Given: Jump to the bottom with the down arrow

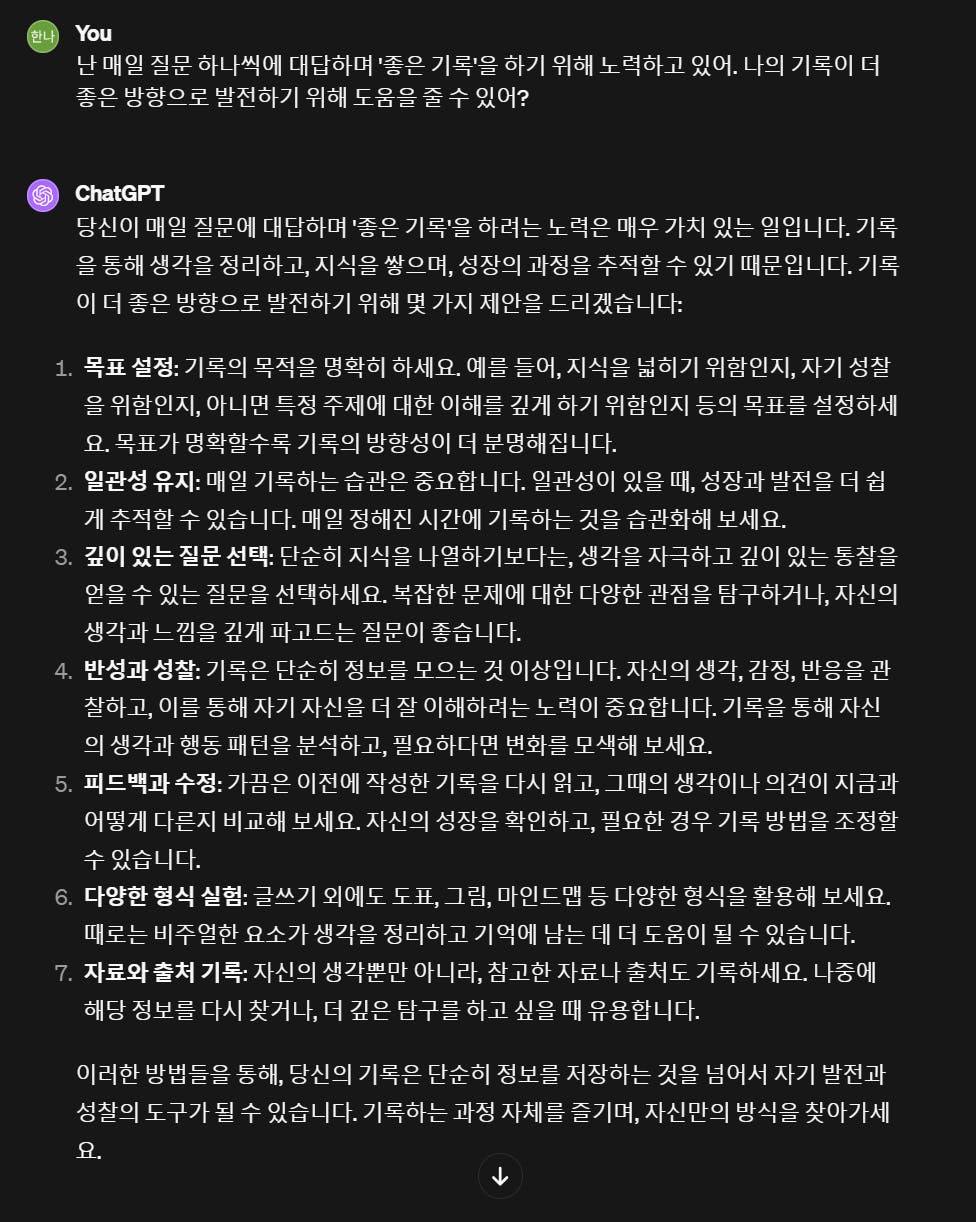Looking at the screenshot, I should (x=500, y=1175).
